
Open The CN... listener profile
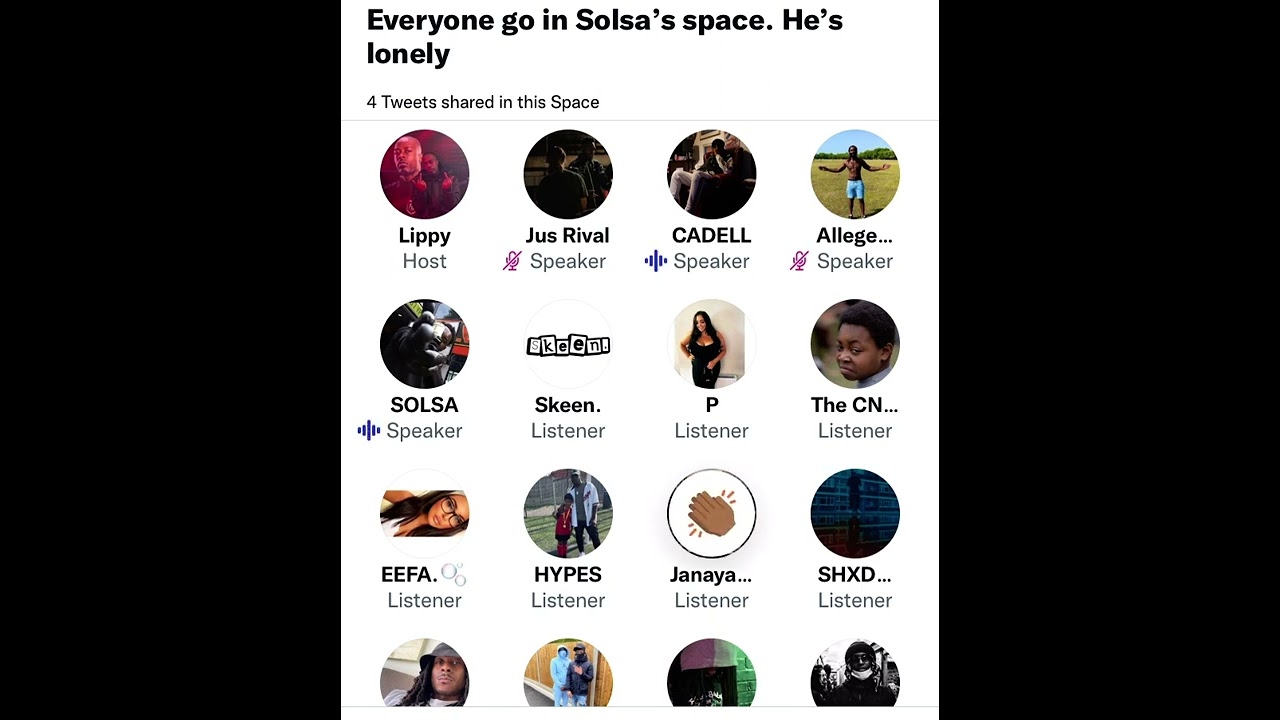coord(855,344)
